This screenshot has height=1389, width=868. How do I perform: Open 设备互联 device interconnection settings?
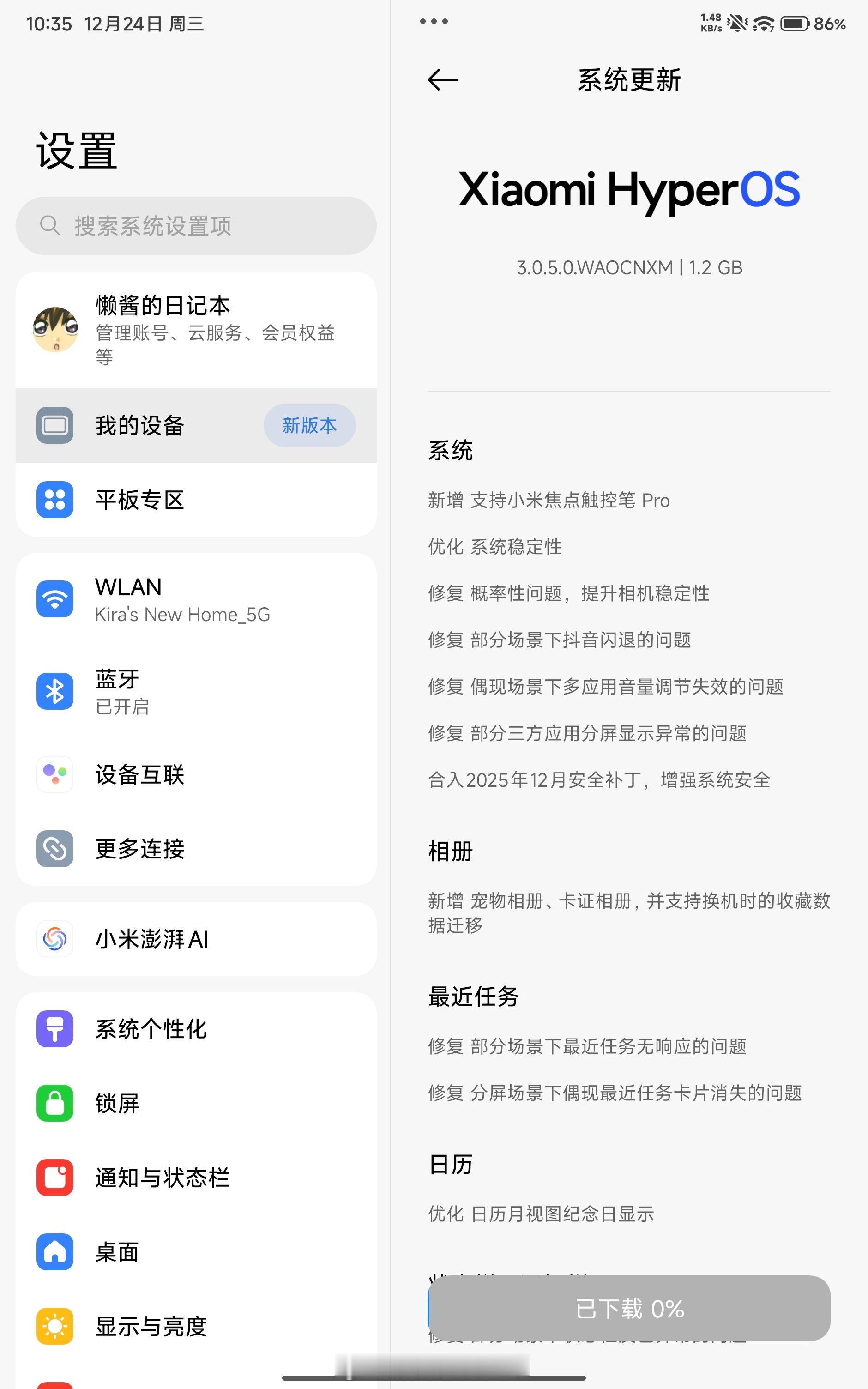tap(54, 775)
